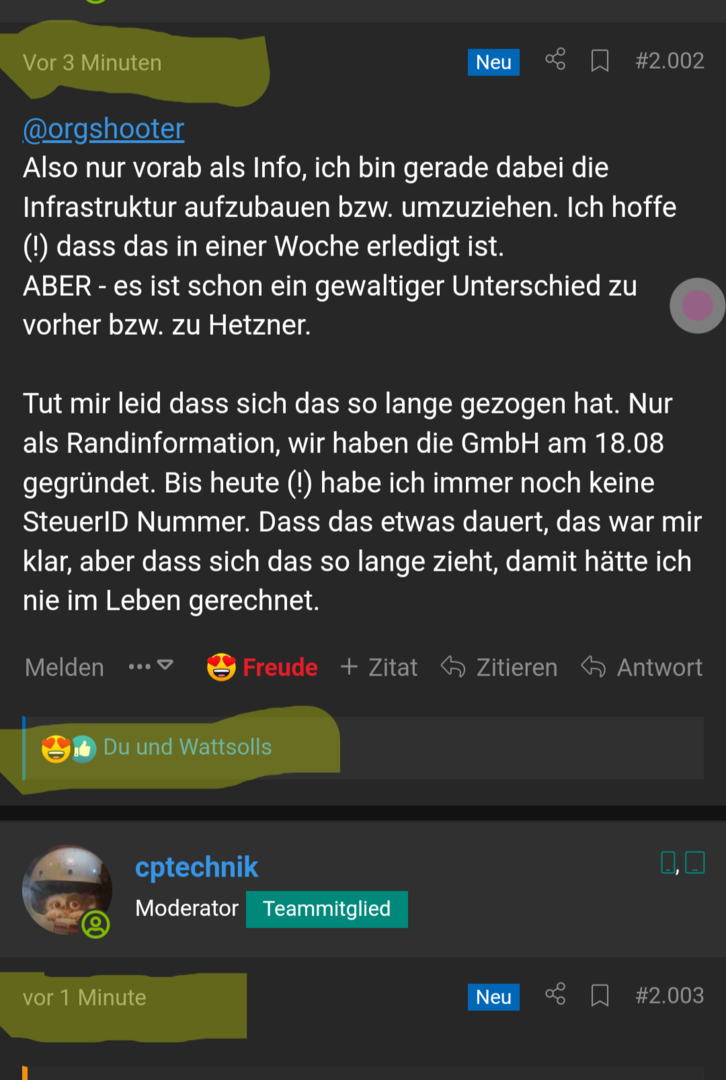
Task: Tap the round floating button at the right edge
Action: tap(697, 306)
